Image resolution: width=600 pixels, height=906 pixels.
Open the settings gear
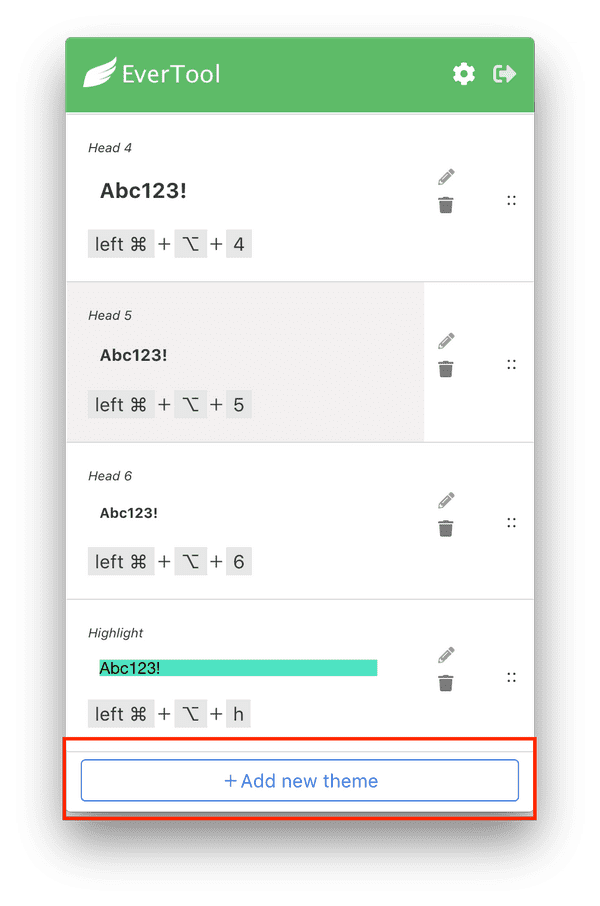tap(464, 74)
